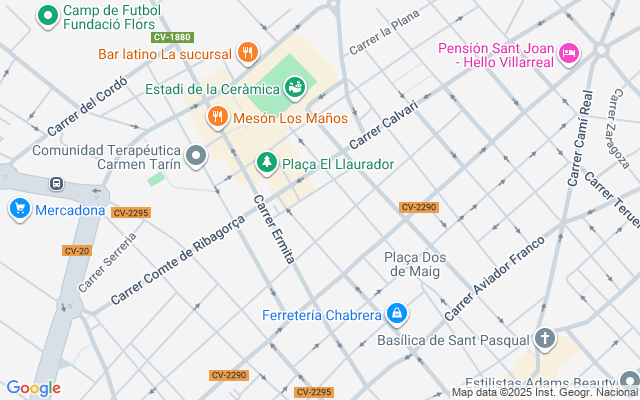The image size is (640, 400).
Task: Open the Estadi de la Ceràmica map pin
Action: click(x=295, y=87)
